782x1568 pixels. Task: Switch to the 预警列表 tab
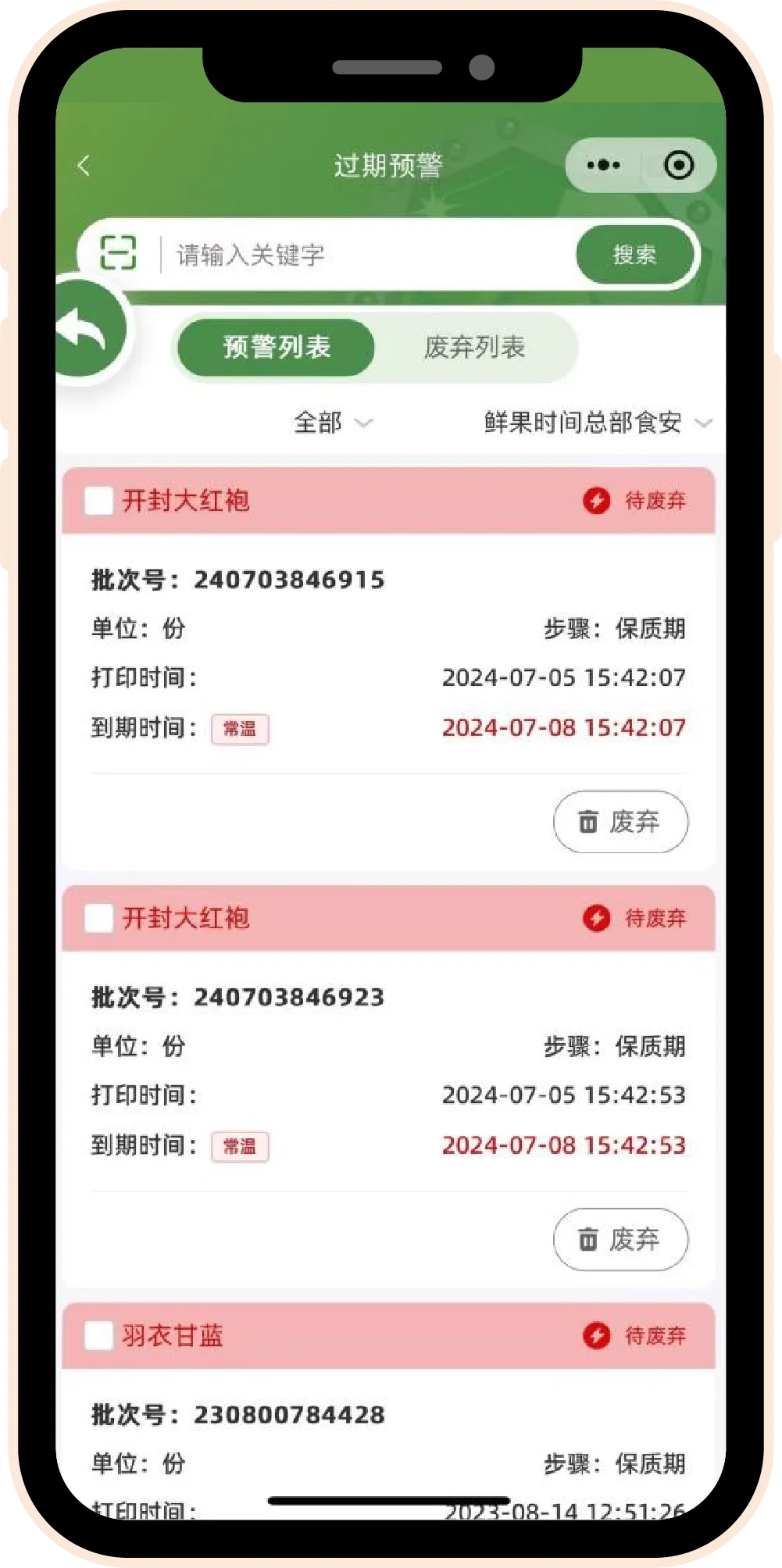pyautogui.click(x=277, y=347)
